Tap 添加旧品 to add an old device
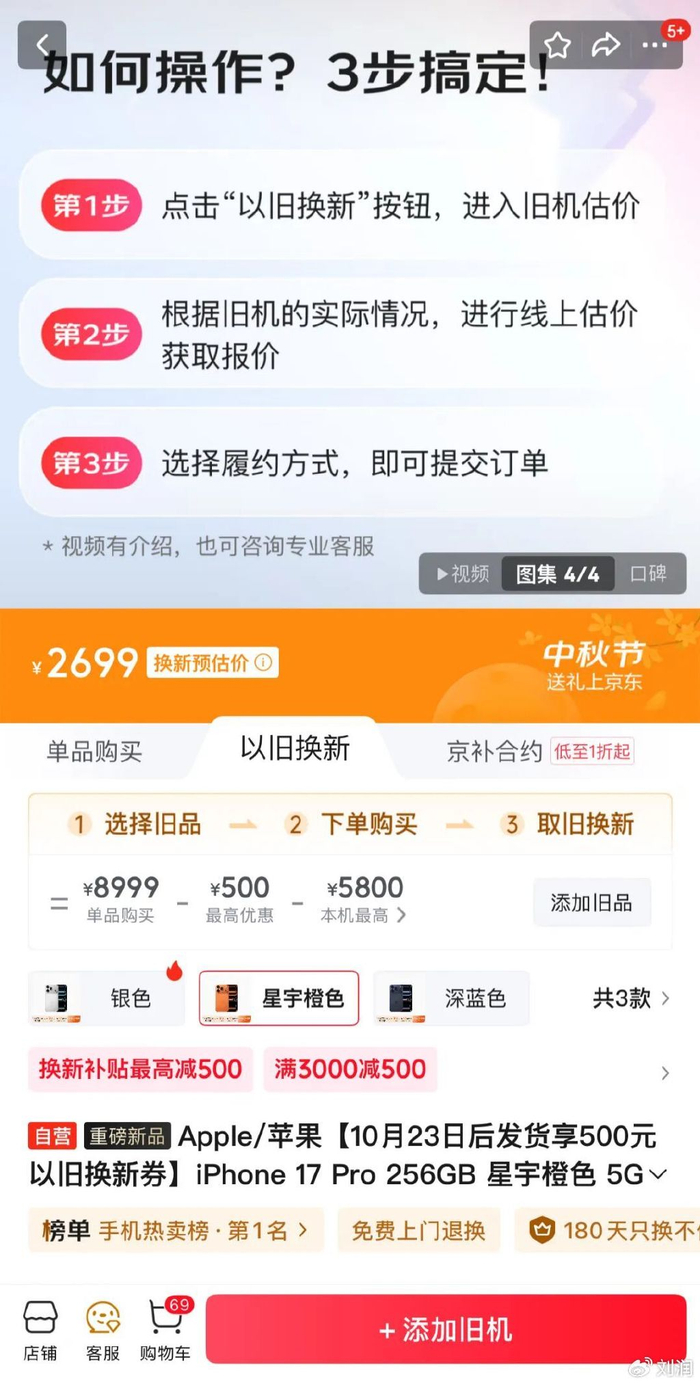The image size is (700, 1384). click(x=591, y=902)
